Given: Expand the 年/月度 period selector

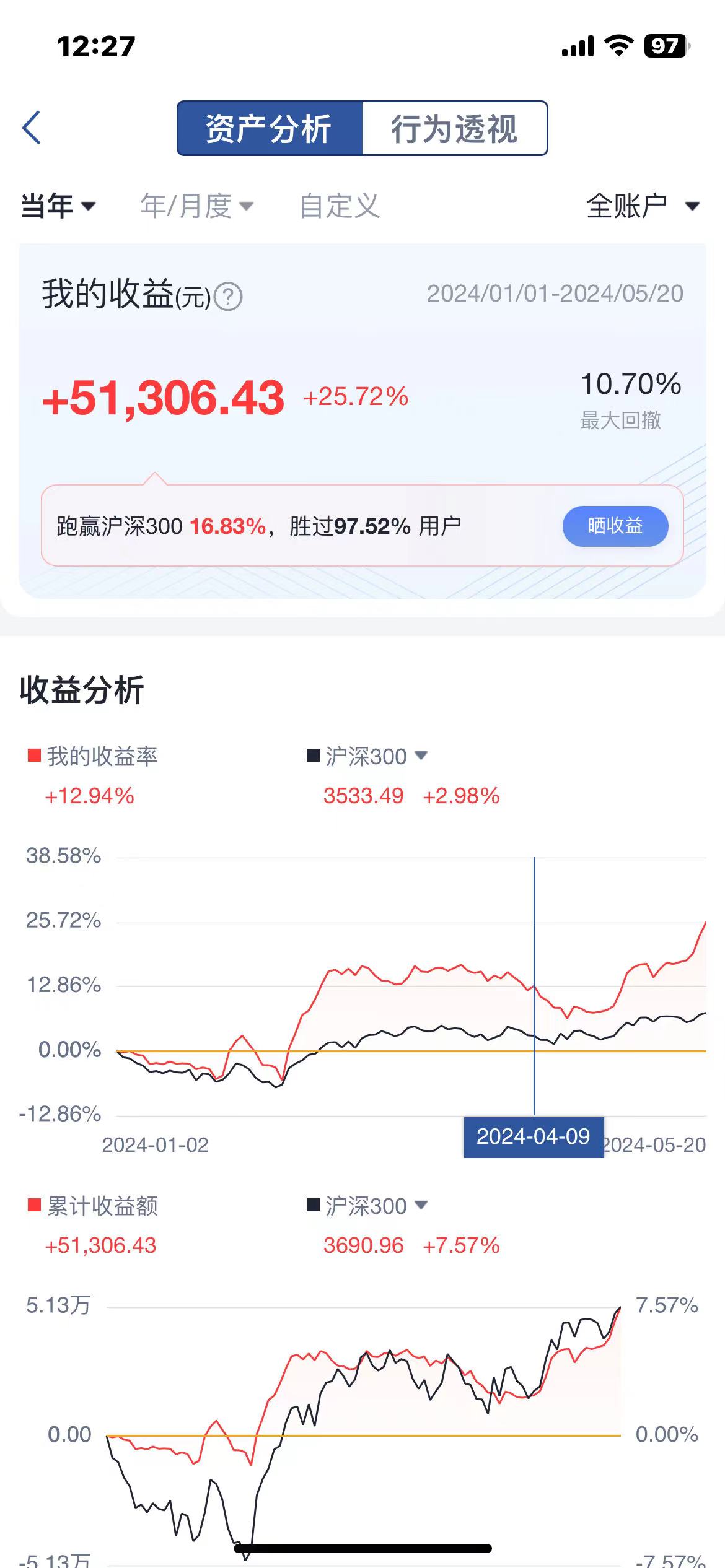Looking at the screenshot, I should pyautogui.click(x=196, y=206).
